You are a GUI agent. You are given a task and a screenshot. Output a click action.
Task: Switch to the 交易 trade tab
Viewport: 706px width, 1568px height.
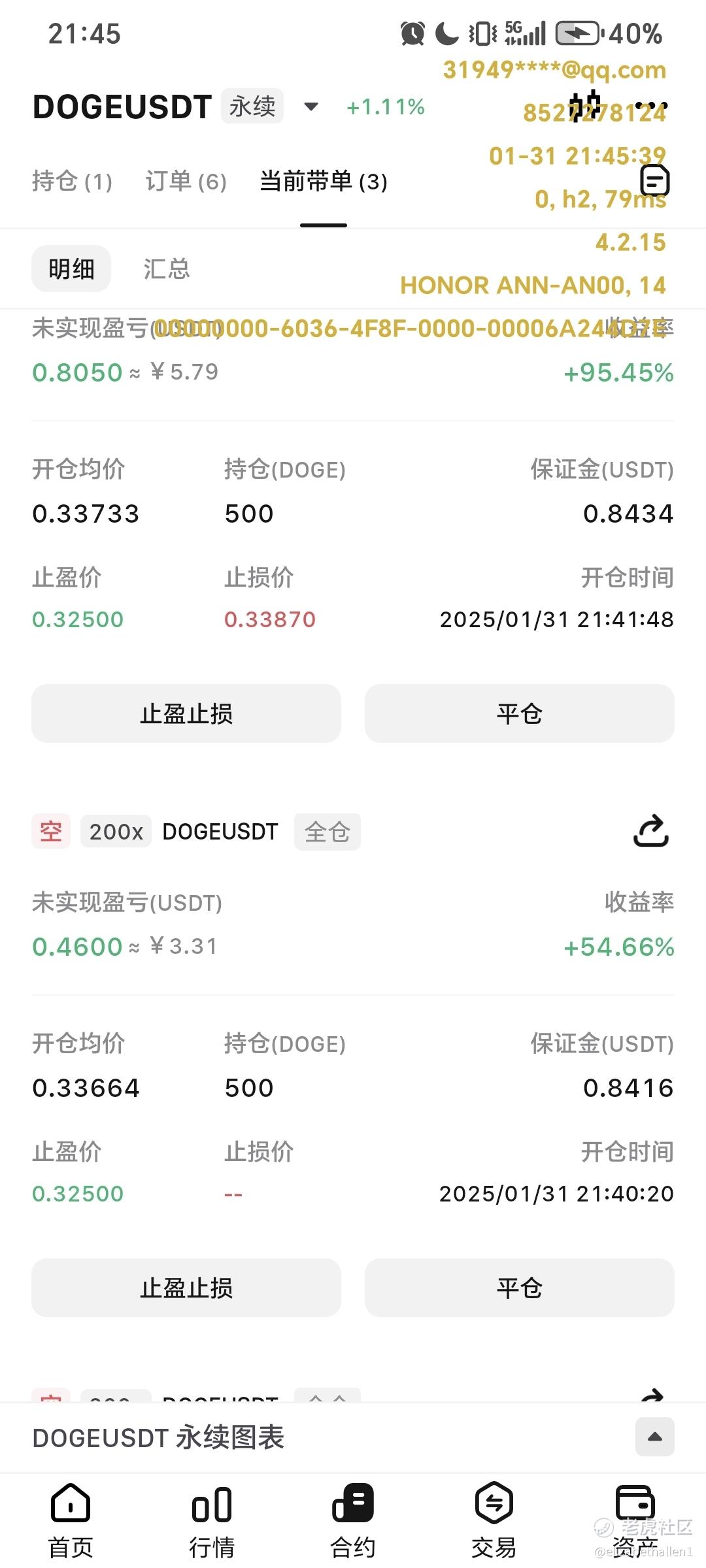click(x=494, y=1520)
